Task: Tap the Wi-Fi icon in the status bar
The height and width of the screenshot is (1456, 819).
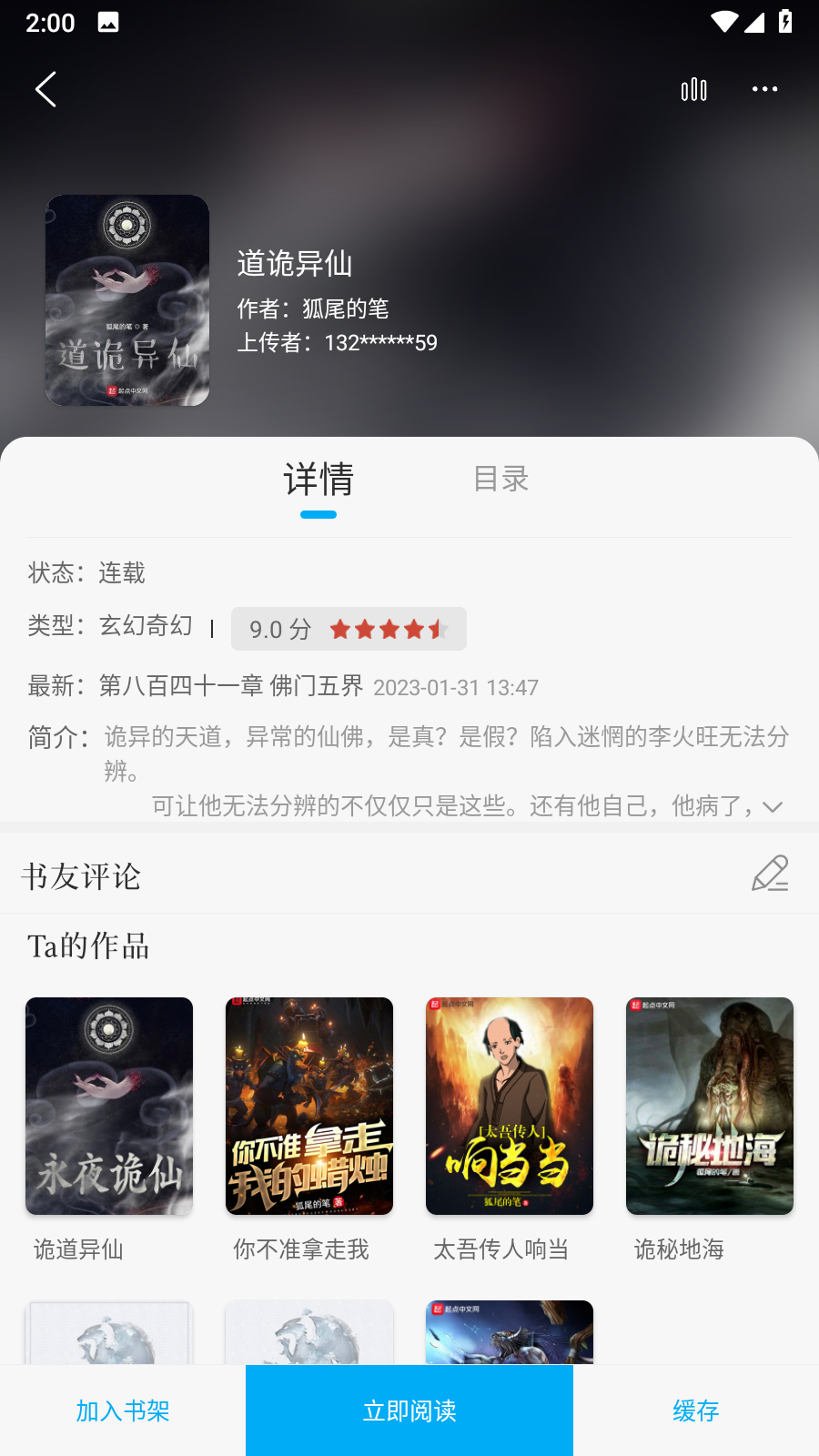Action: (723, 23)
